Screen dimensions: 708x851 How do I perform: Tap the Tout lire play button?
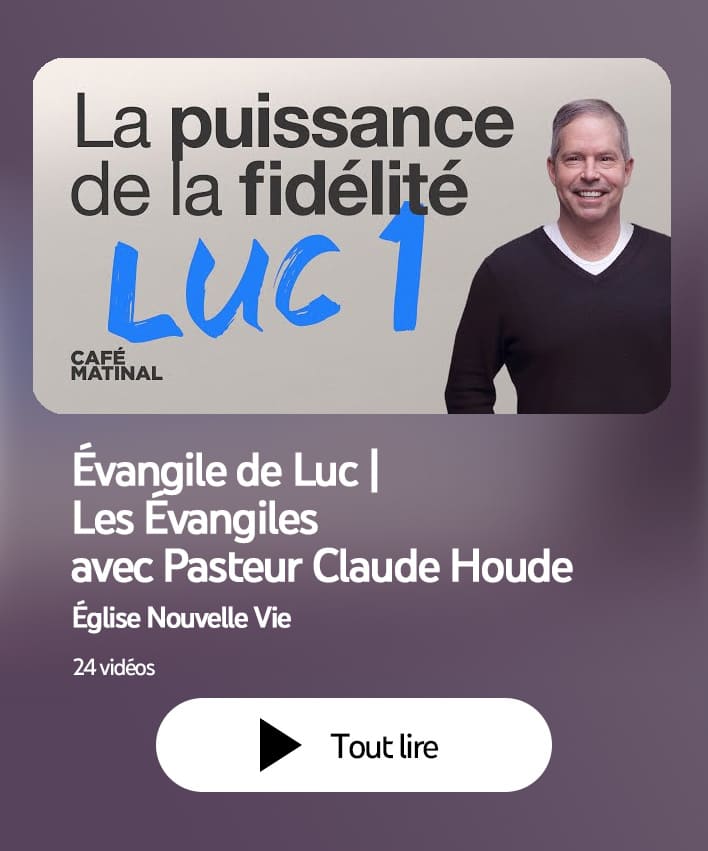click(353, 745)
